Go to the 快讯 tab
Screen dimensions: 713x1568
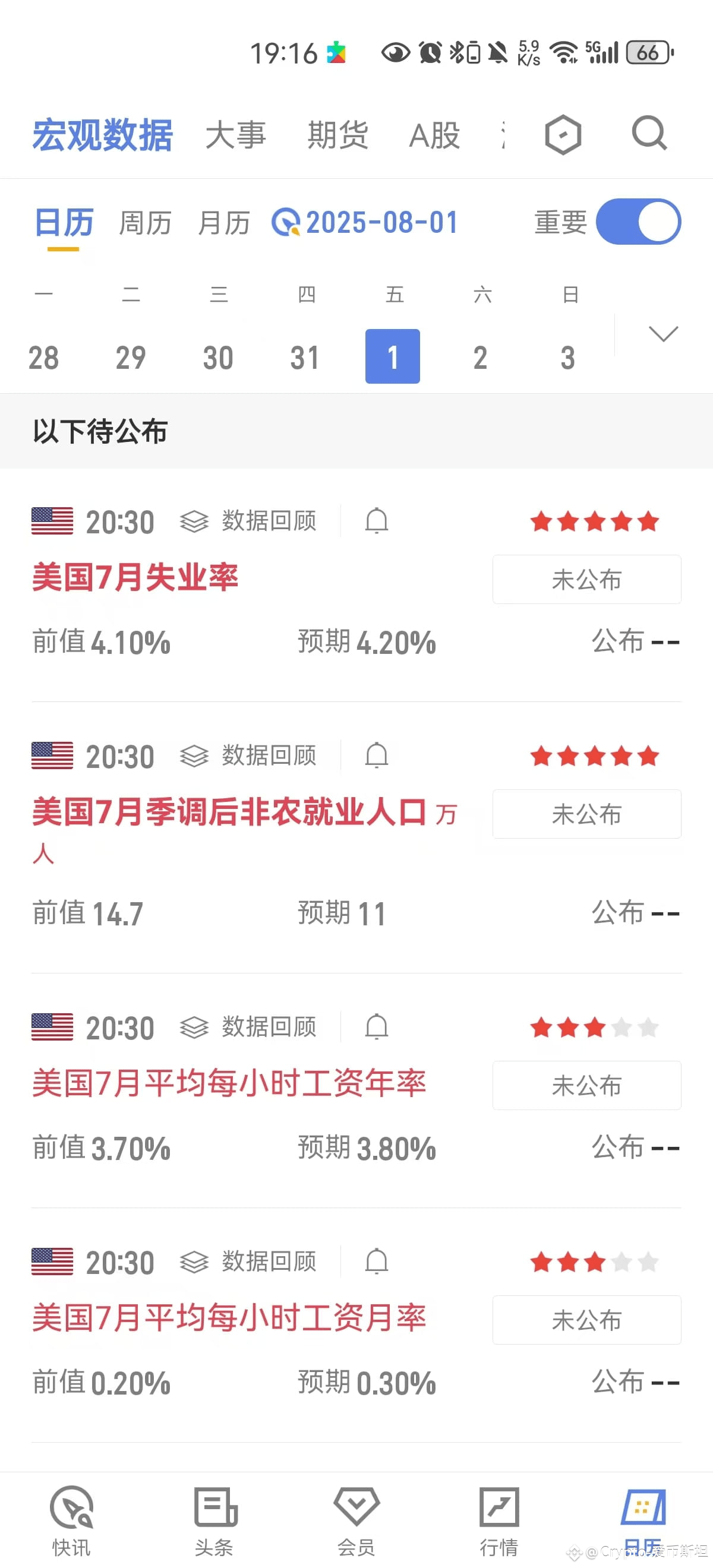point(71,1520)
